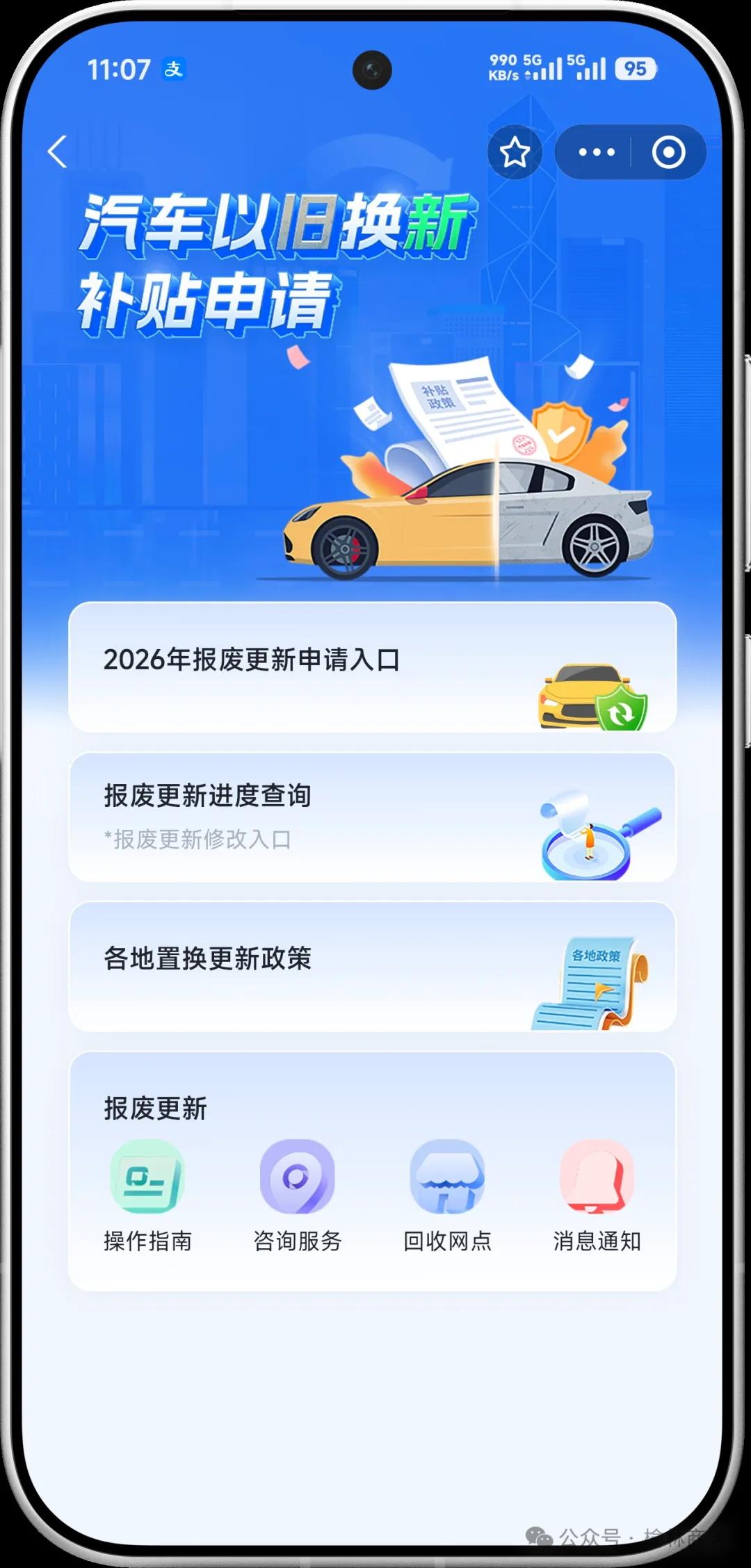751x1568 pixels.
Task: Go back using the top-left arrow
Action: click(x=58, y=152)
